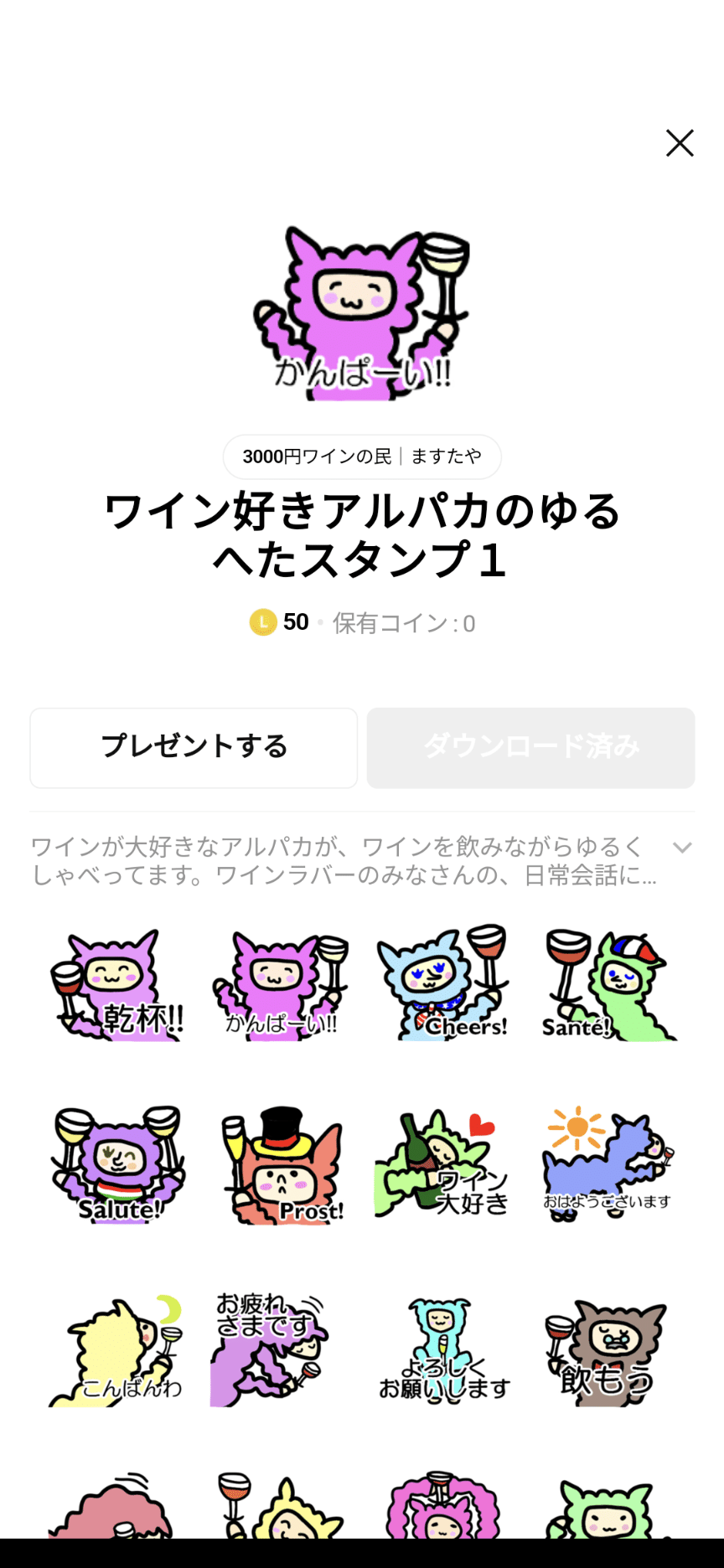Tap the おはようございます blue alpaca sticker

605,1164
